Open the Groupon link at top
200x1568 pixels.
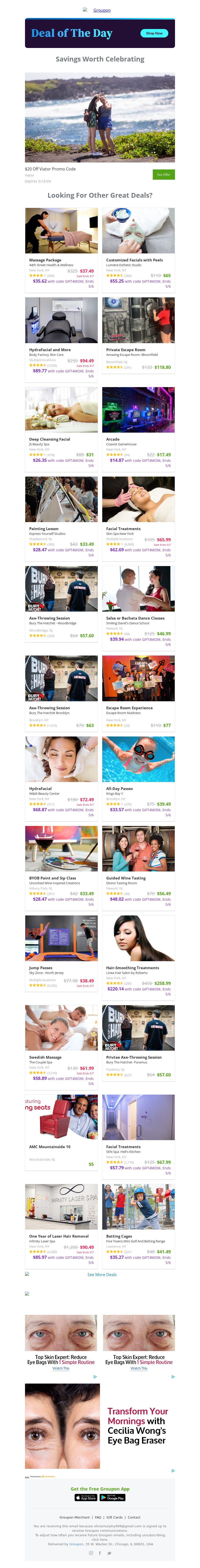point(101,10)
